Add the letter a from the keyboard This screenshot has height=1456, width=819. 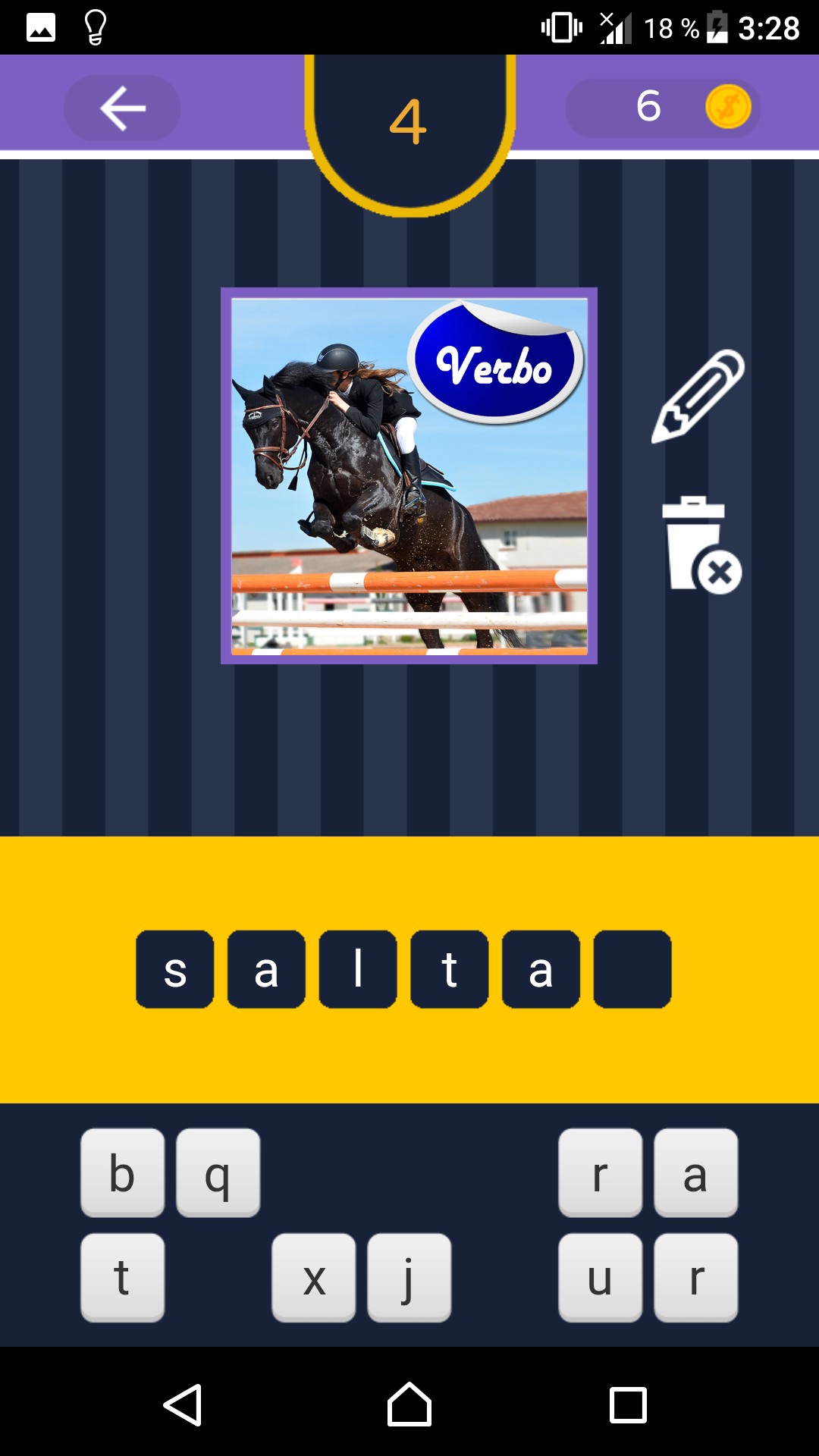pos(695,1172)
